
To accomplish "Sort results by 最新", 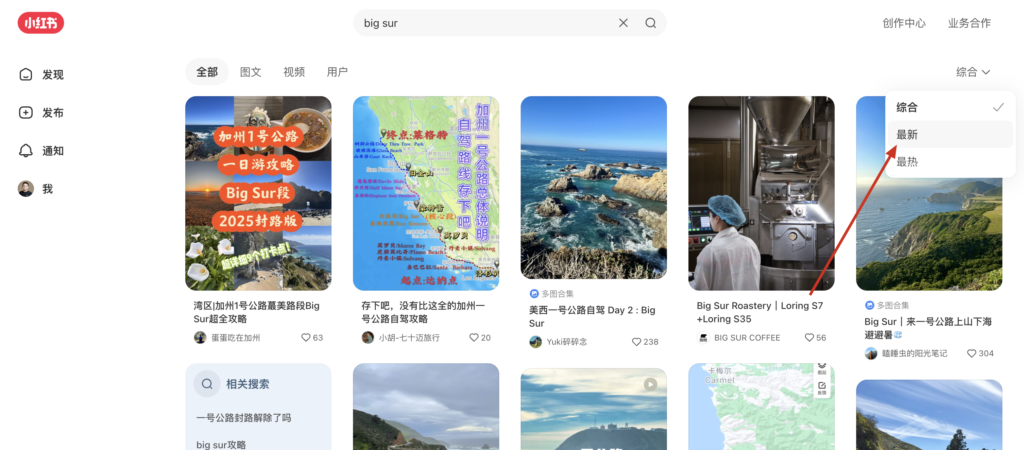I will [x=908, y=134].
